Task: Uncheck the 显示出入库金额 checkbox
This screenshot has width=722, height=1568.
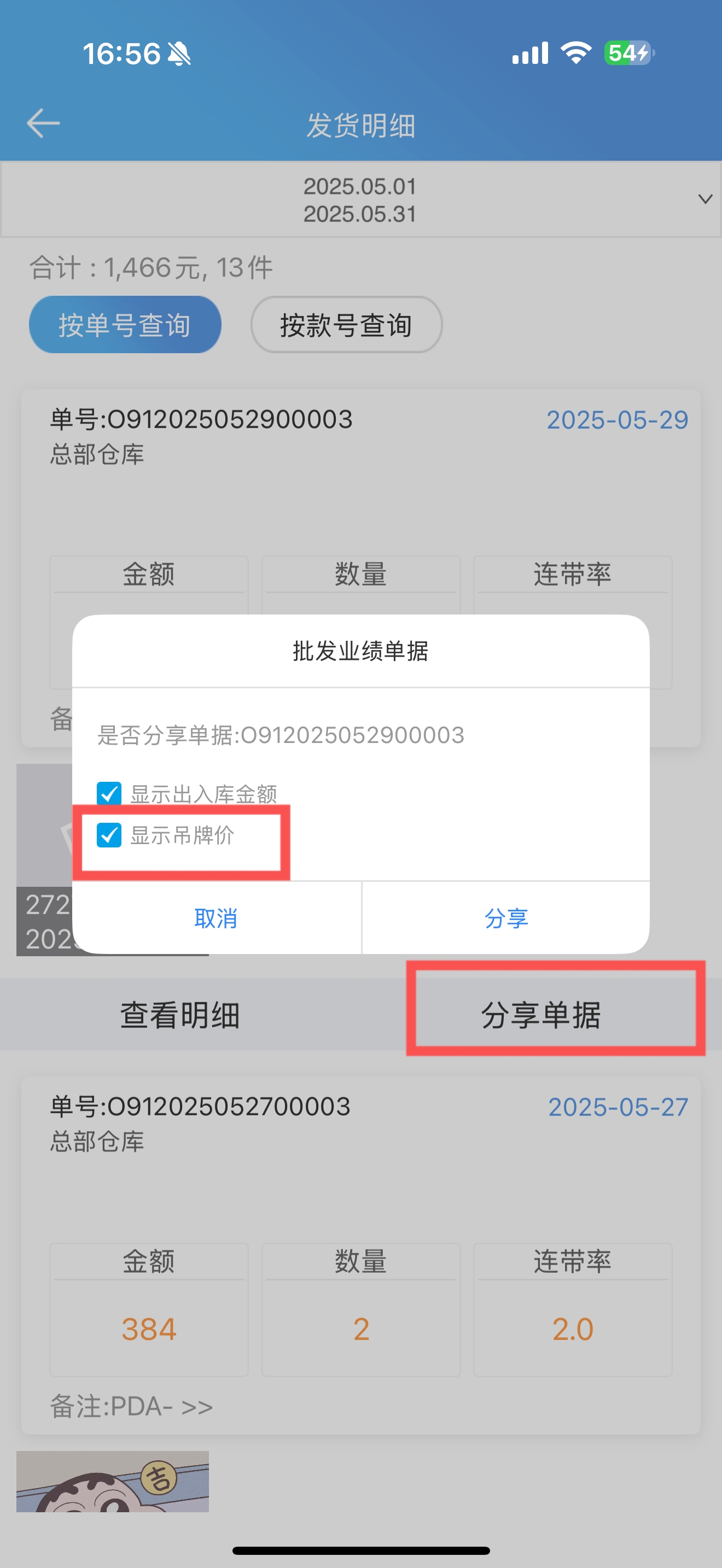Action: pos(109,794)
